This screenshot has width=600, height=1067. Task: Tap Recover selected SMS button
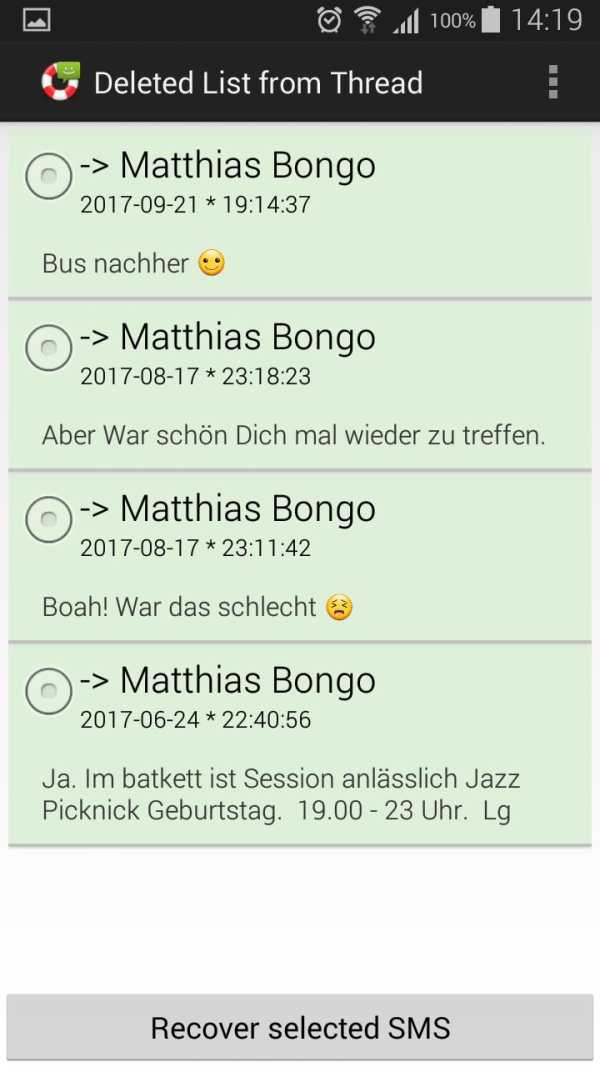click(x=300, y=1028)
